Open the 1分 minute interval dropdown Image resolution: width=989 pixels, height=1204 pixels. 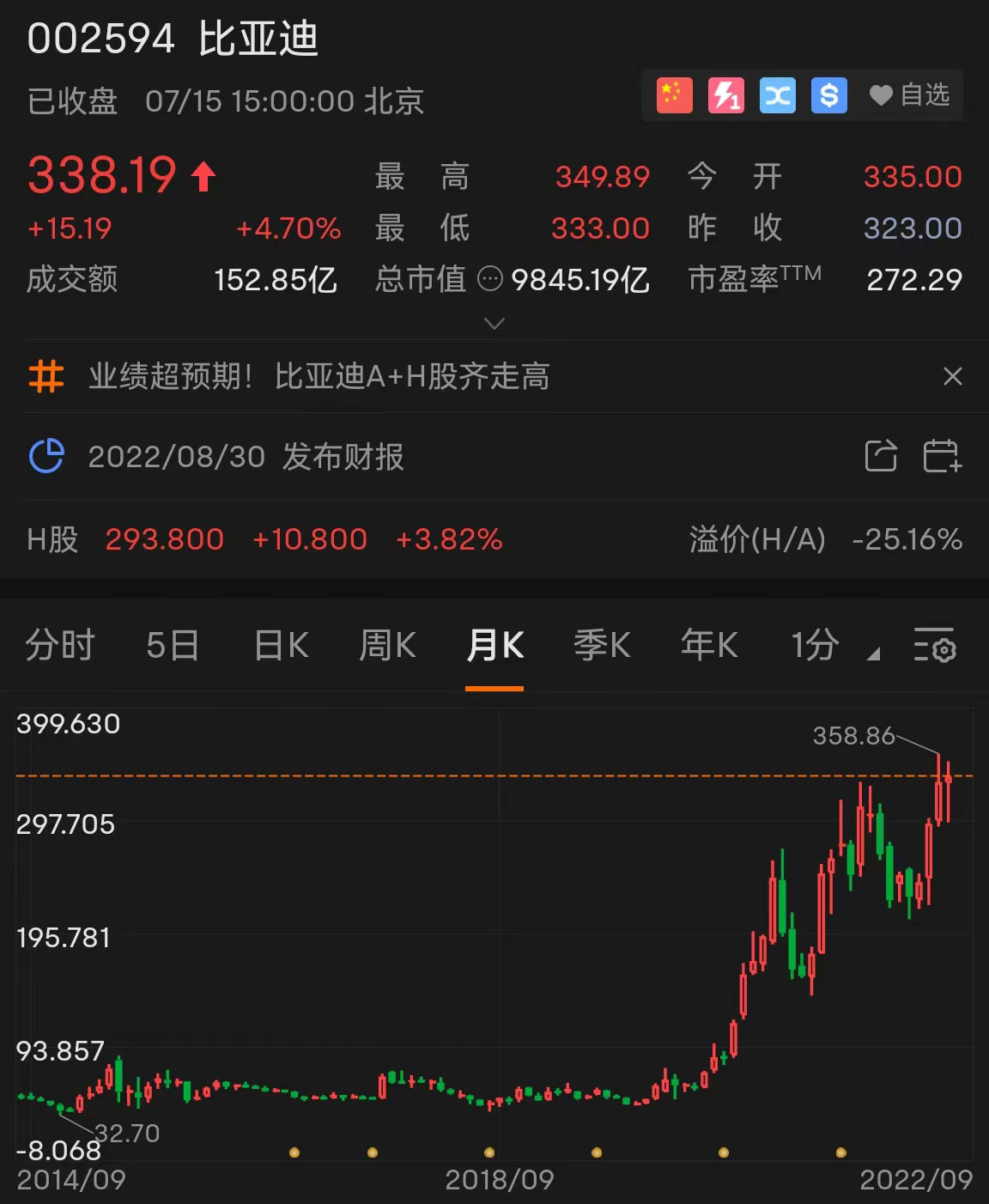point(833,645)
